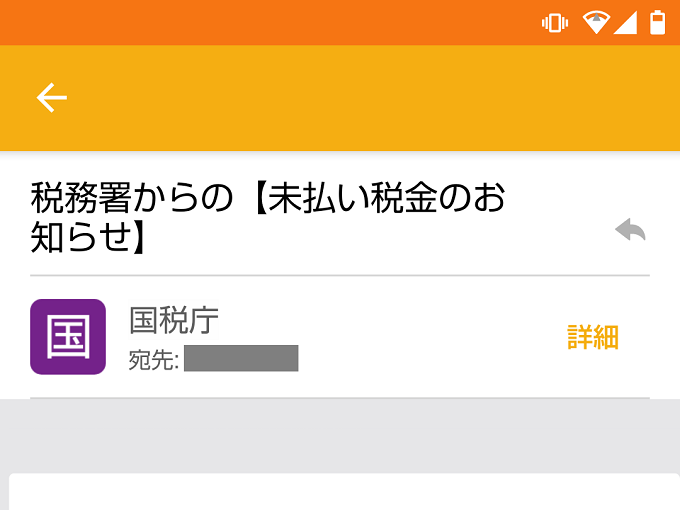This screenshot has height=510, width=680.
Task: Tap the 国税庁 sender avatar
Action: coord(68,337)
